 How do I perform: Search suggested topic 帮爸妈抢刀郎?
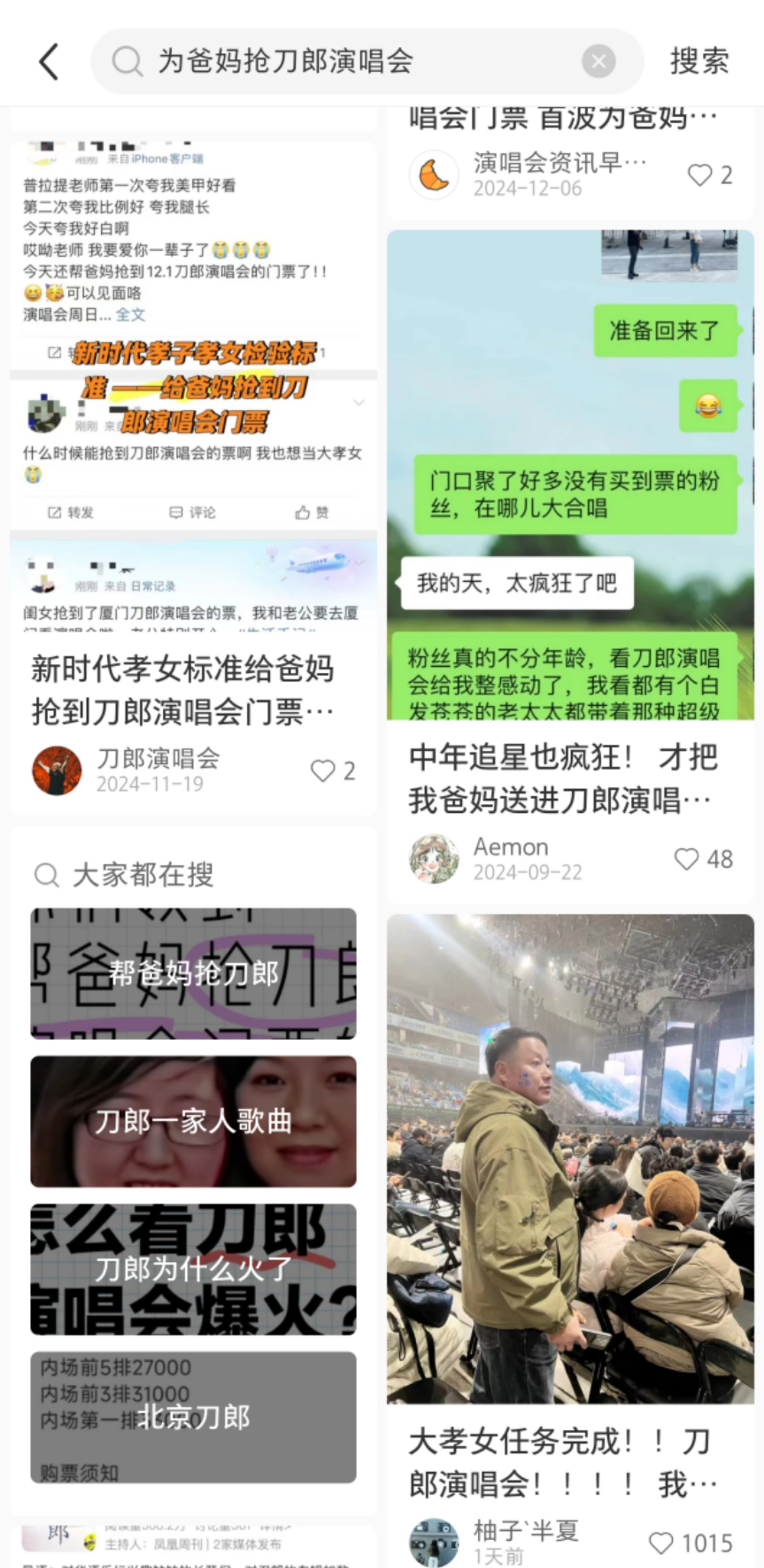[193, 974]
